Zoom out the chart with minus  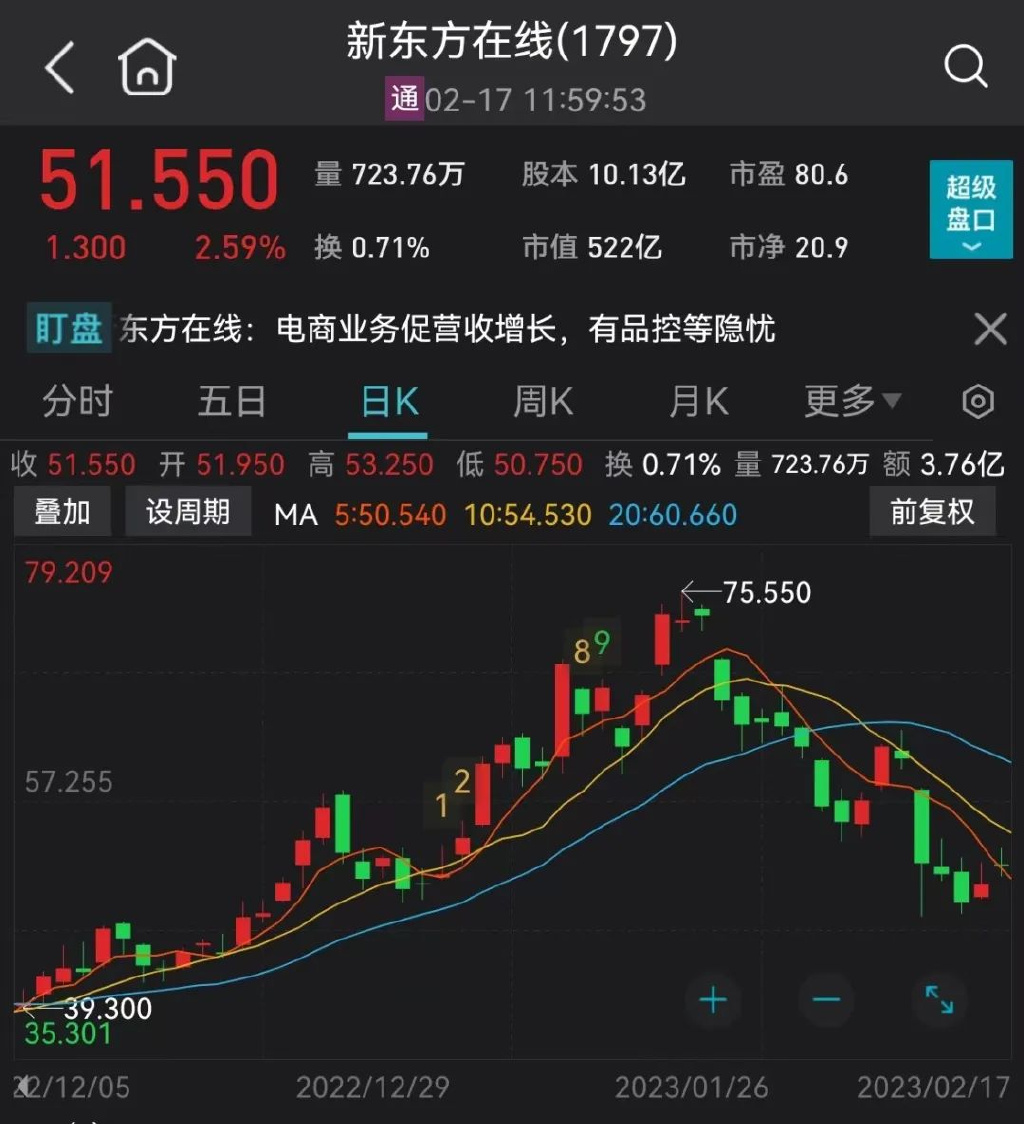pyautogui.click(x=826, y=999)
